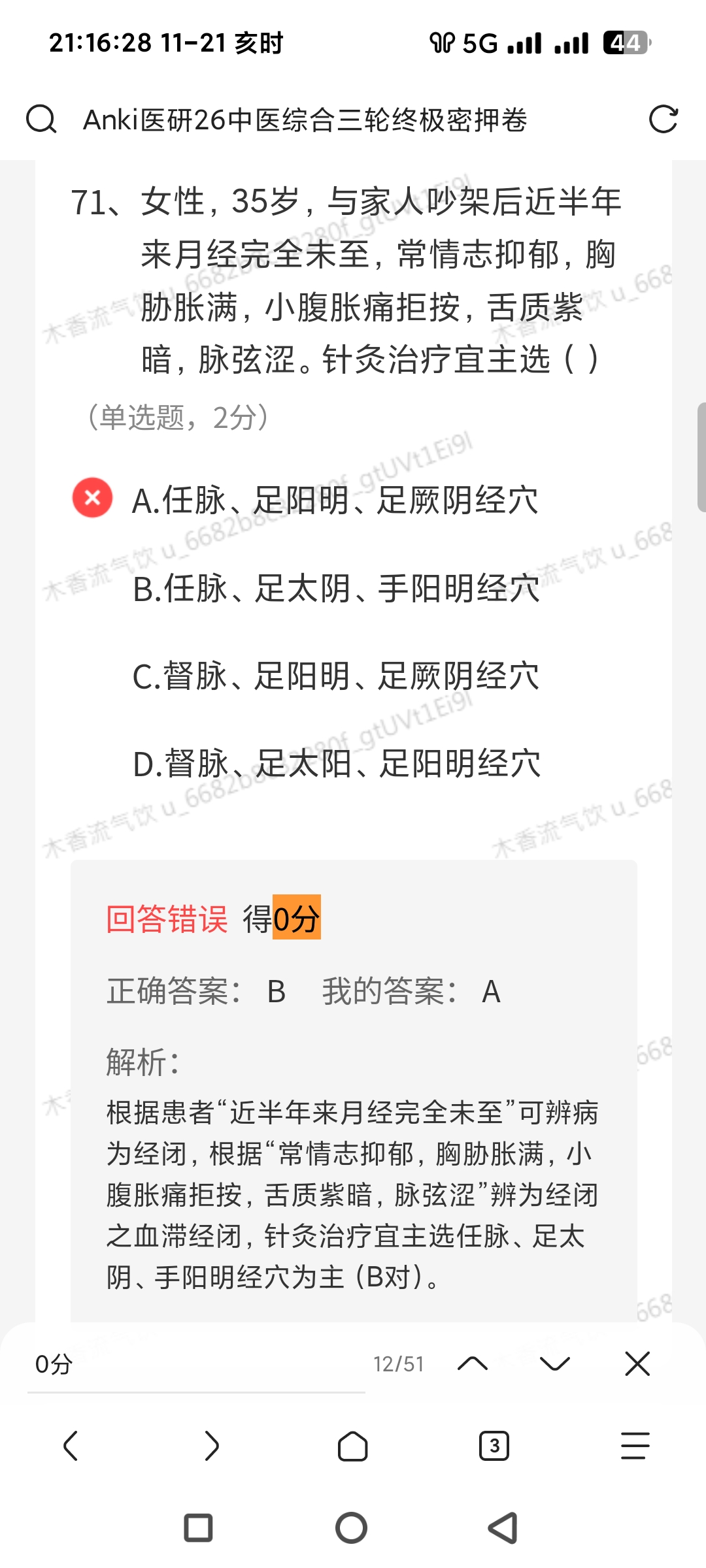Open the browser home page
This screenshot has height=1568, width=706.
pos(353,1446)
